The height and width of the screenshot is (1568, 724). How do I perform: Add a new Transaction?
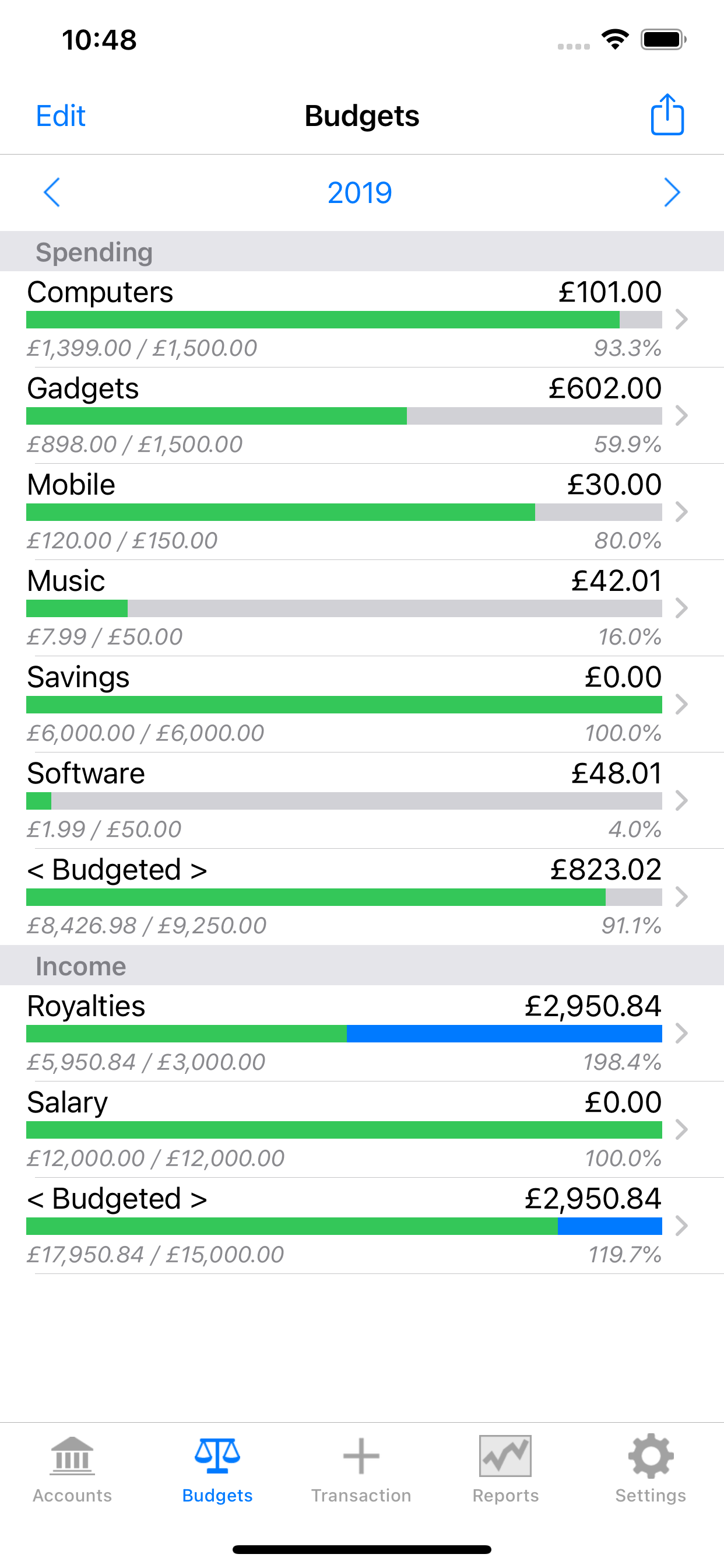pyautogui.click(x=361, y=1468)
